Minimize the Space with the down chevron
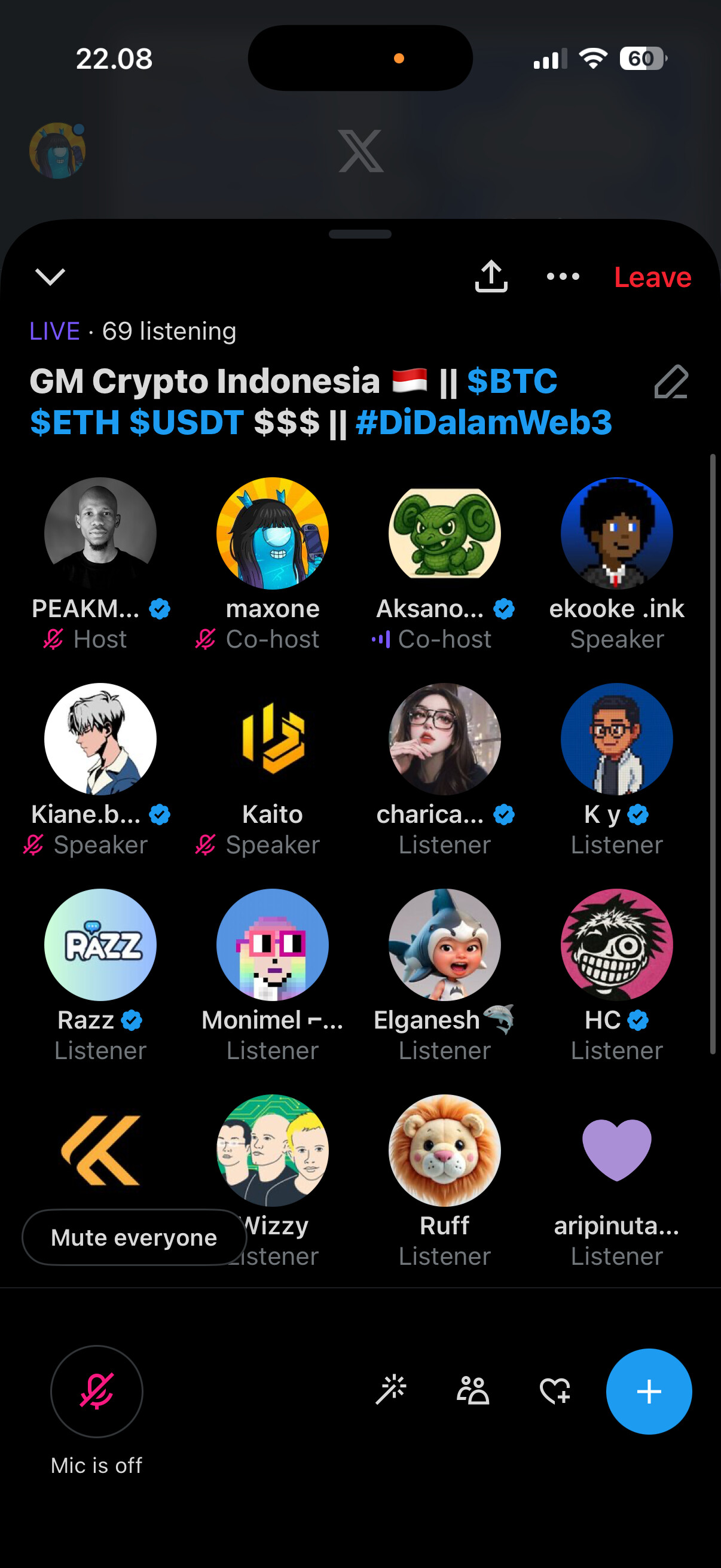 coord(50,277)
